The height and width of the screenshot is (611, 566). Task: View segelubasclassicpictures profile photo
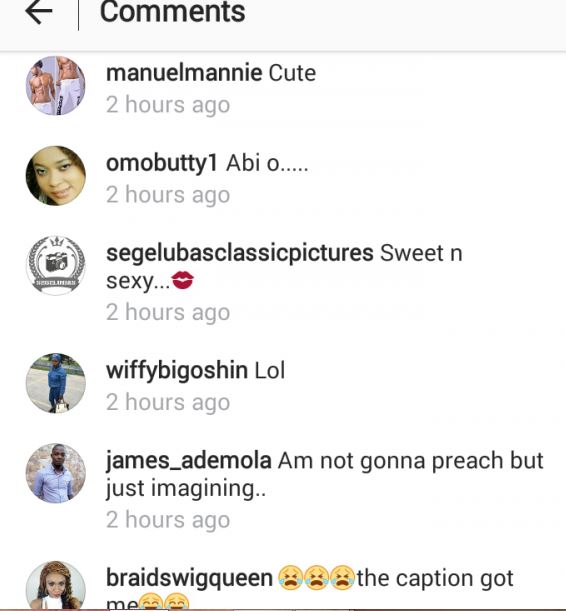point(56,266)
